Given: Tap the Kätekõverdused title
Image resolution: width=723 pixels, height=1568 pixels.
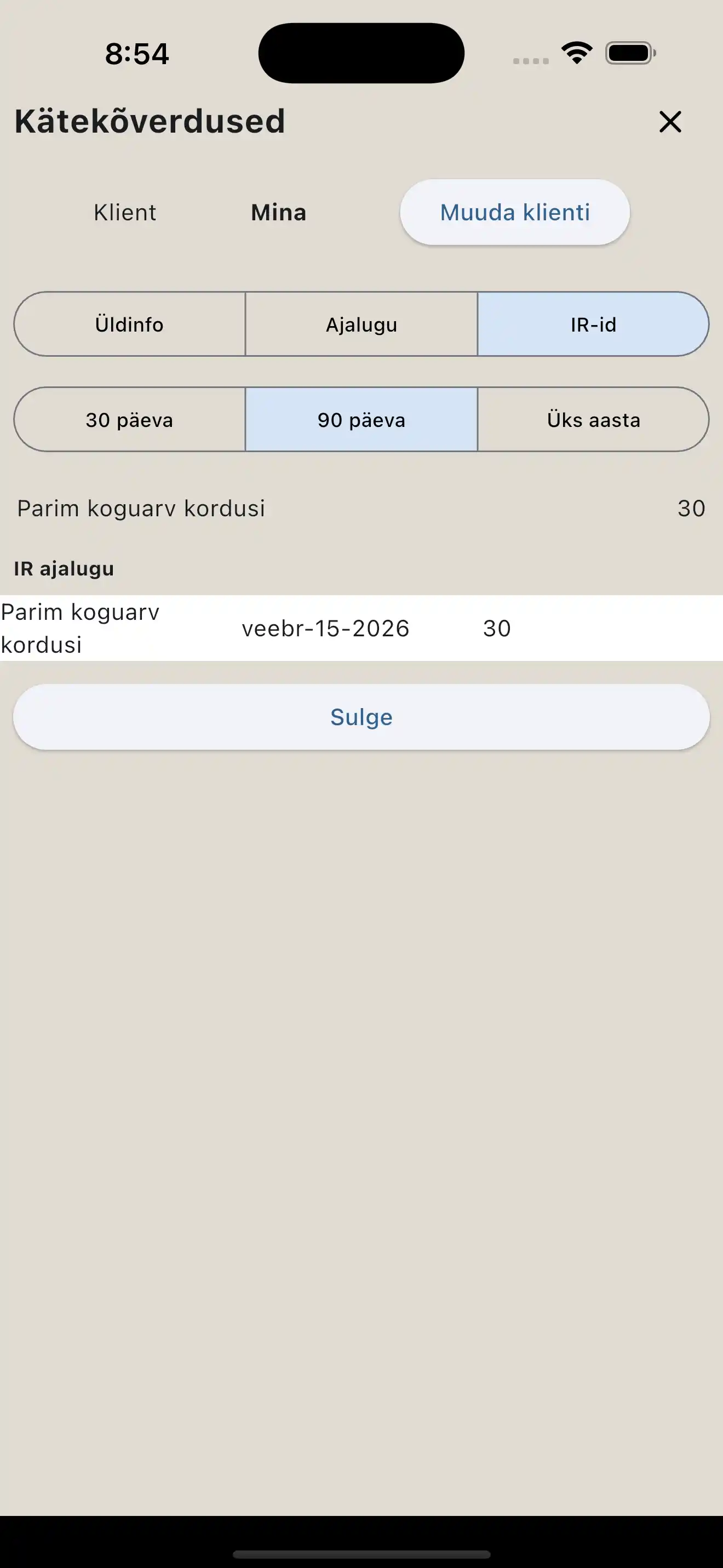Looking at the screenshot, I should 149,121.
